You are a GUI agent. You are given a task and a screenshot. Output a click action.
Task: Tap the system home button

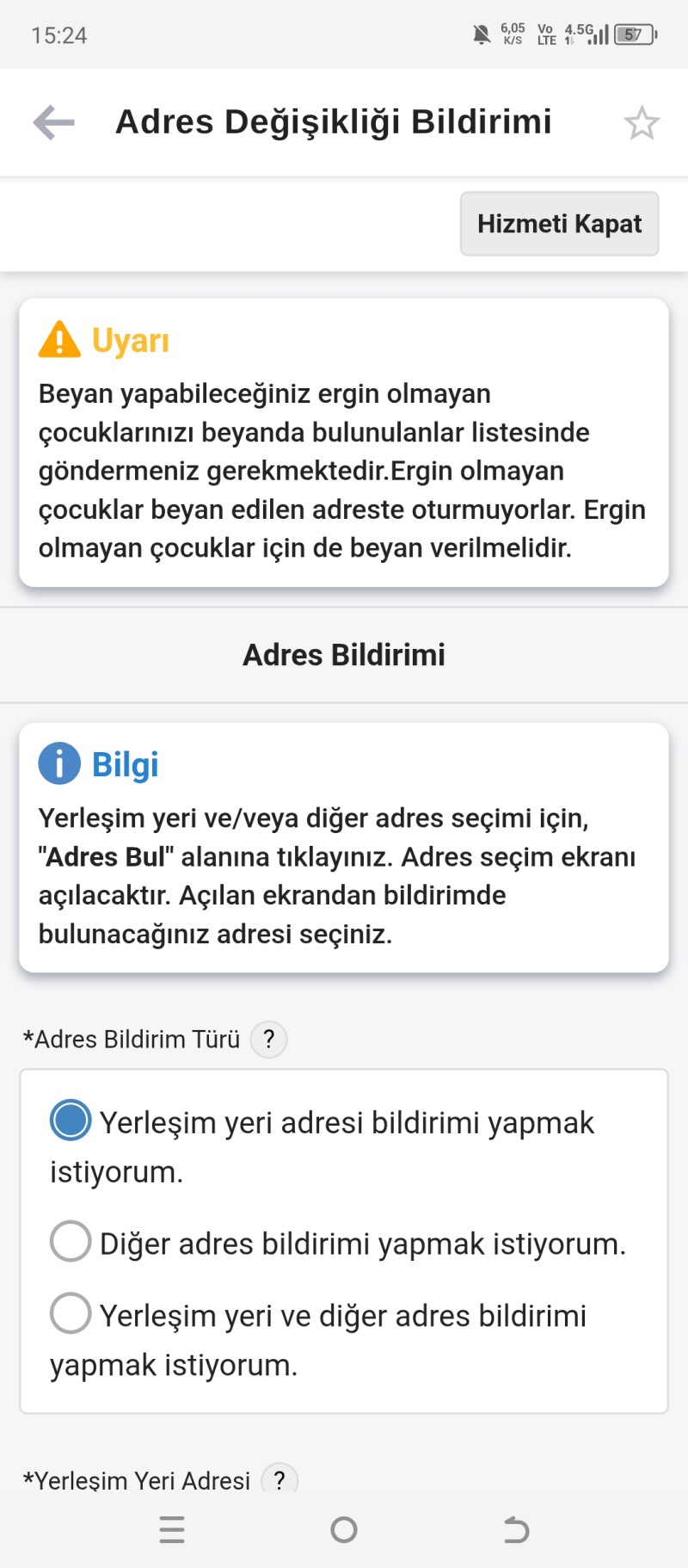(344, 1529)
